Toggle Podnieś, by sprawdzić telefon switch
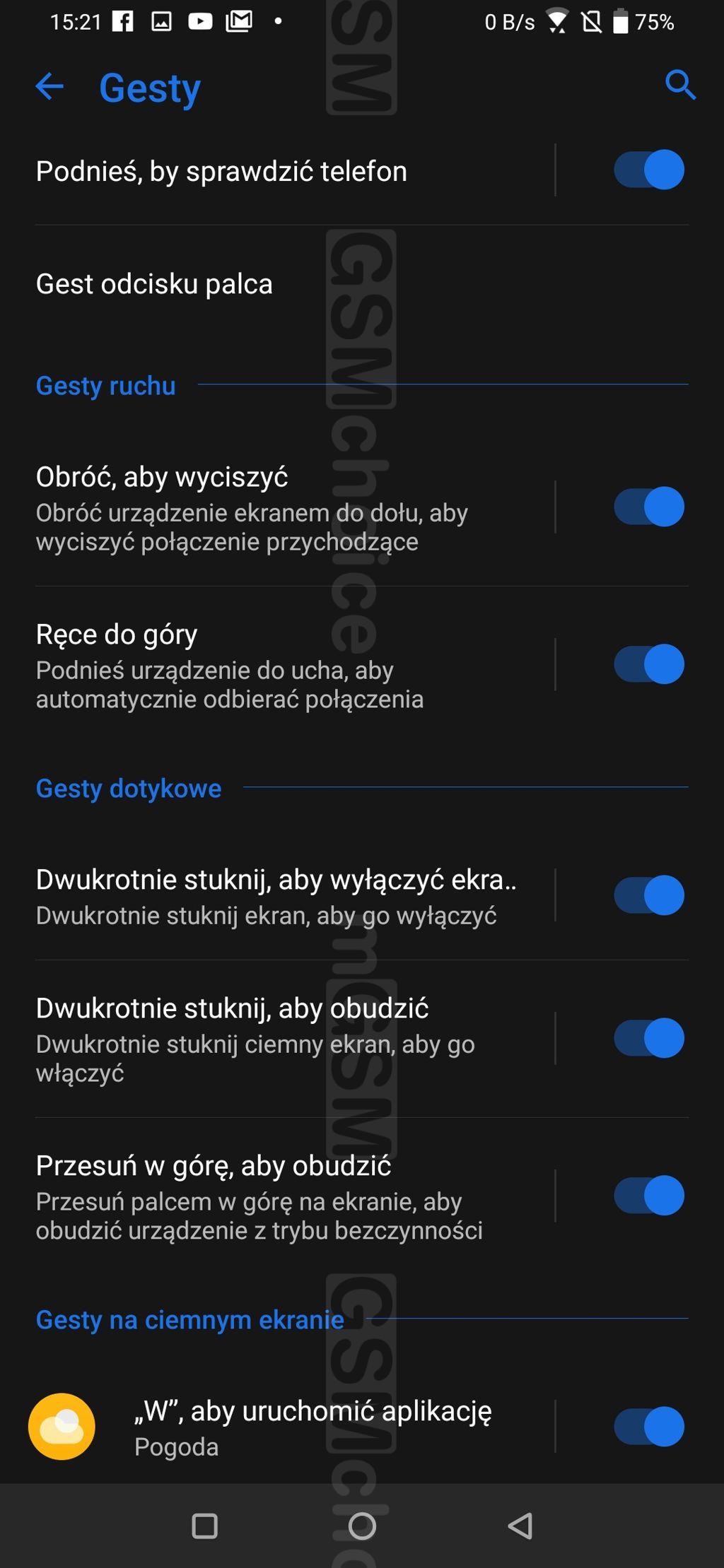The image size is (724, 1568). [x=648, y=170]
